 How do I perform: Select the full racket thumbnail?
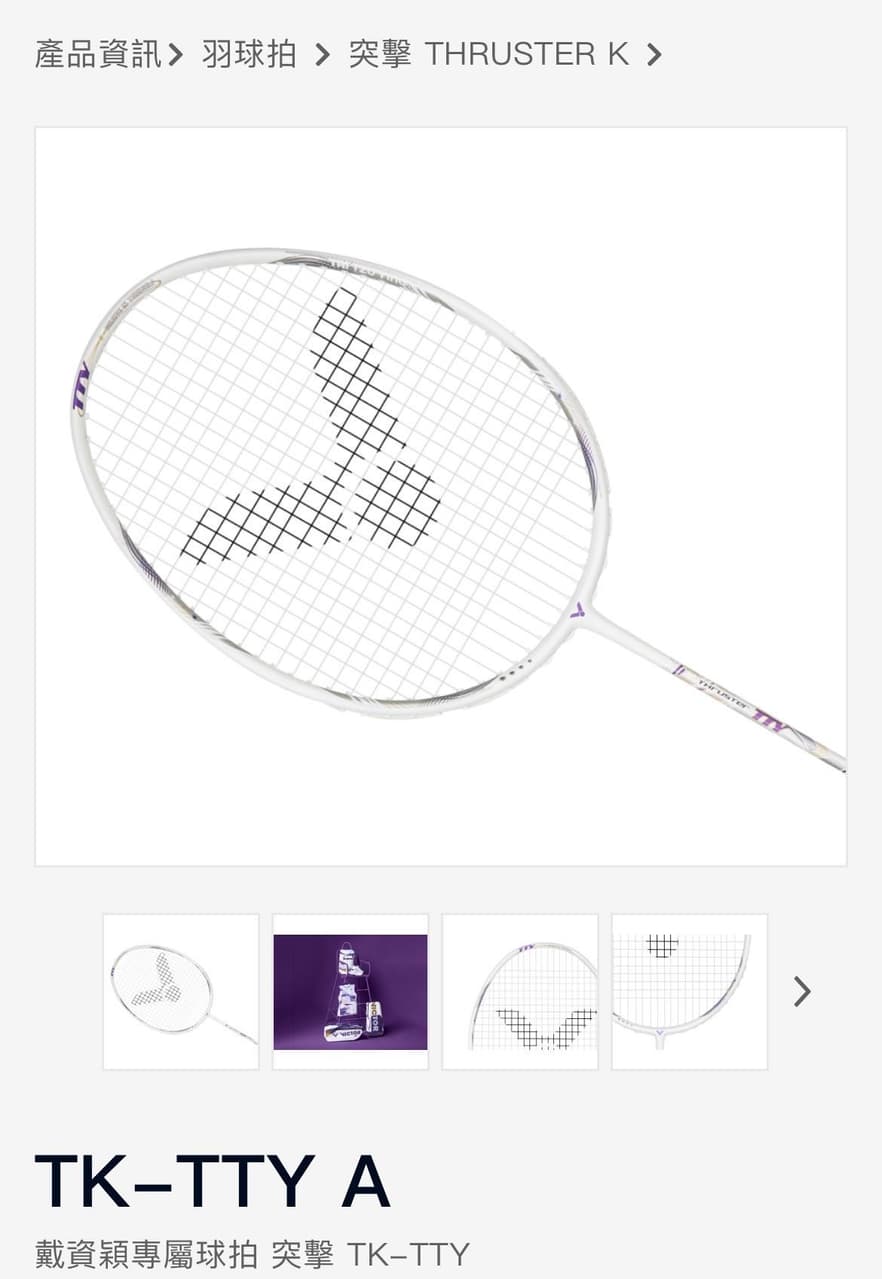tap(181, 991)
